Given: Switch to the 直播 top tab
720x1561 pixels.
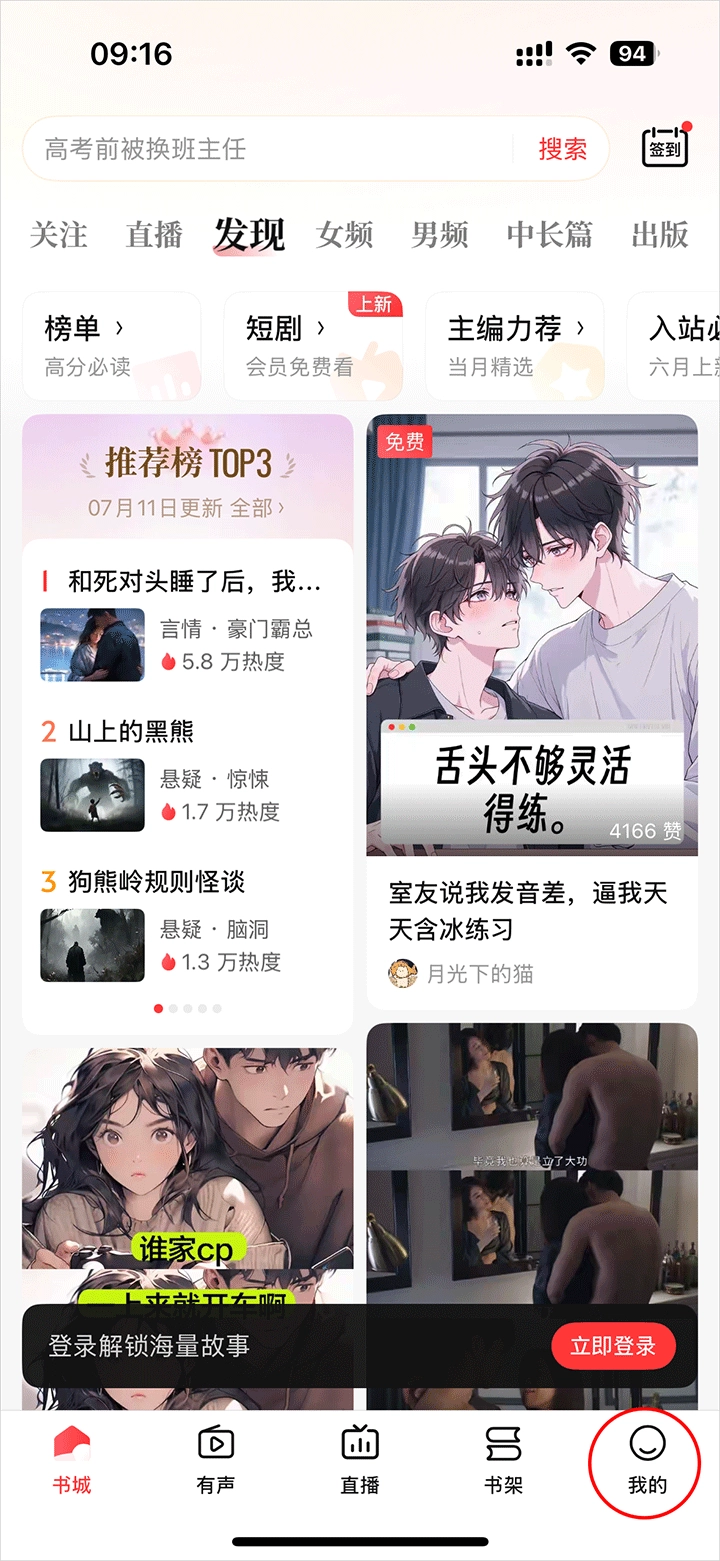Looking at the screenshot, I should click(154, 235).
